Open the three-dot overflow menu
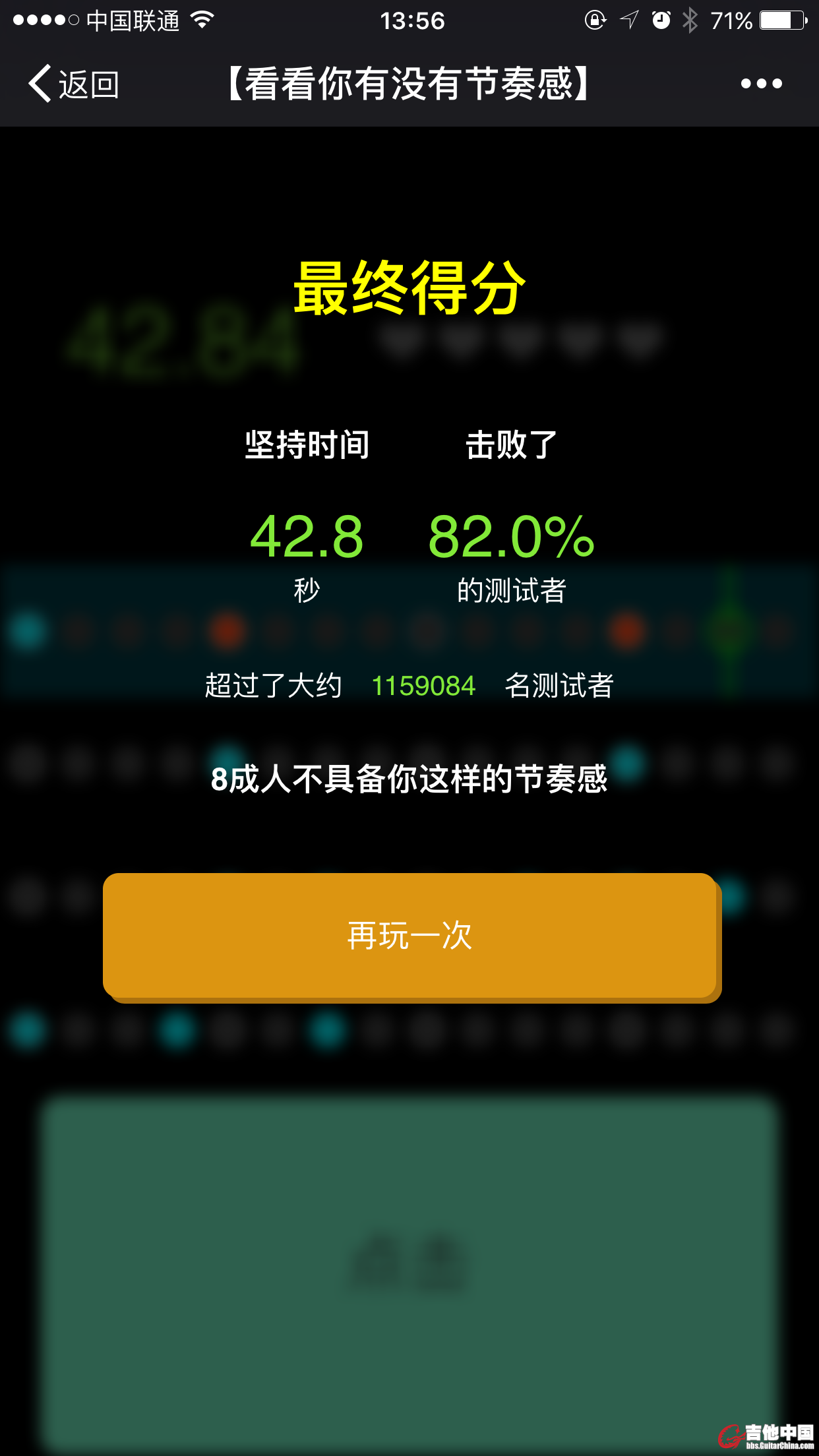 pos(761,84)
